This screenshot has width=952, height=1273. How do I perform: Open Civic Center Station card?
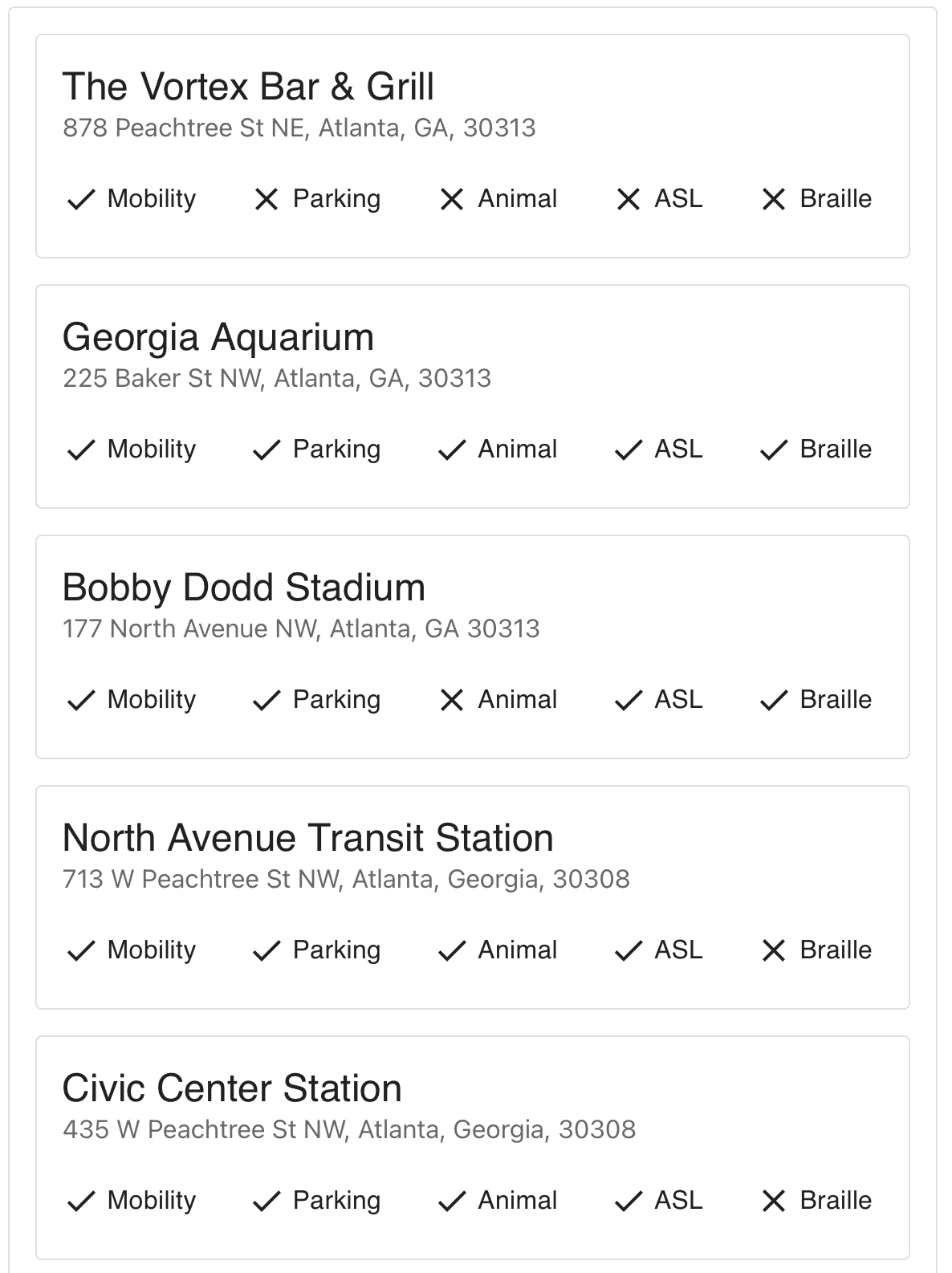tap(232, 1088)
